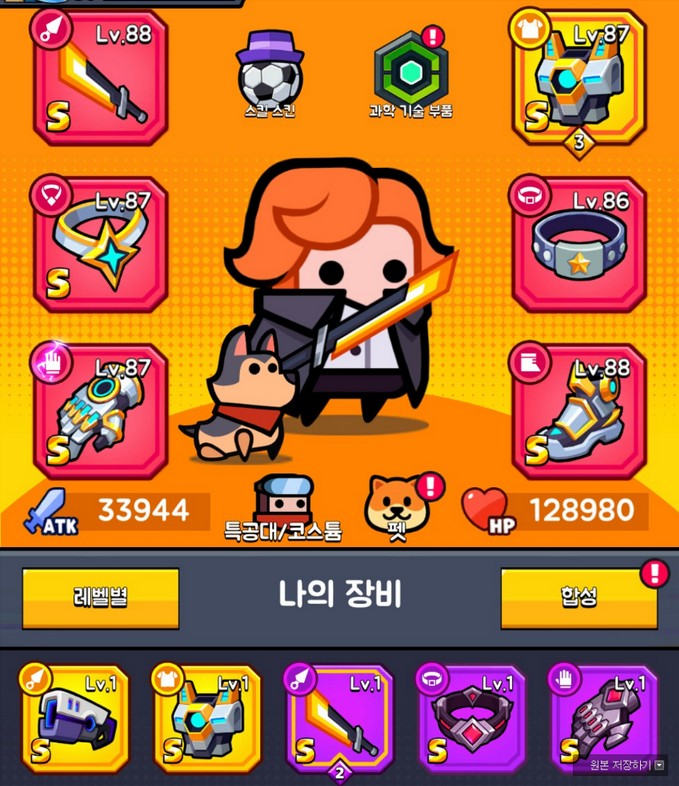Select the equipped Lv.86 belt slot
The image size is (679, 786).
tap(579, 244)
